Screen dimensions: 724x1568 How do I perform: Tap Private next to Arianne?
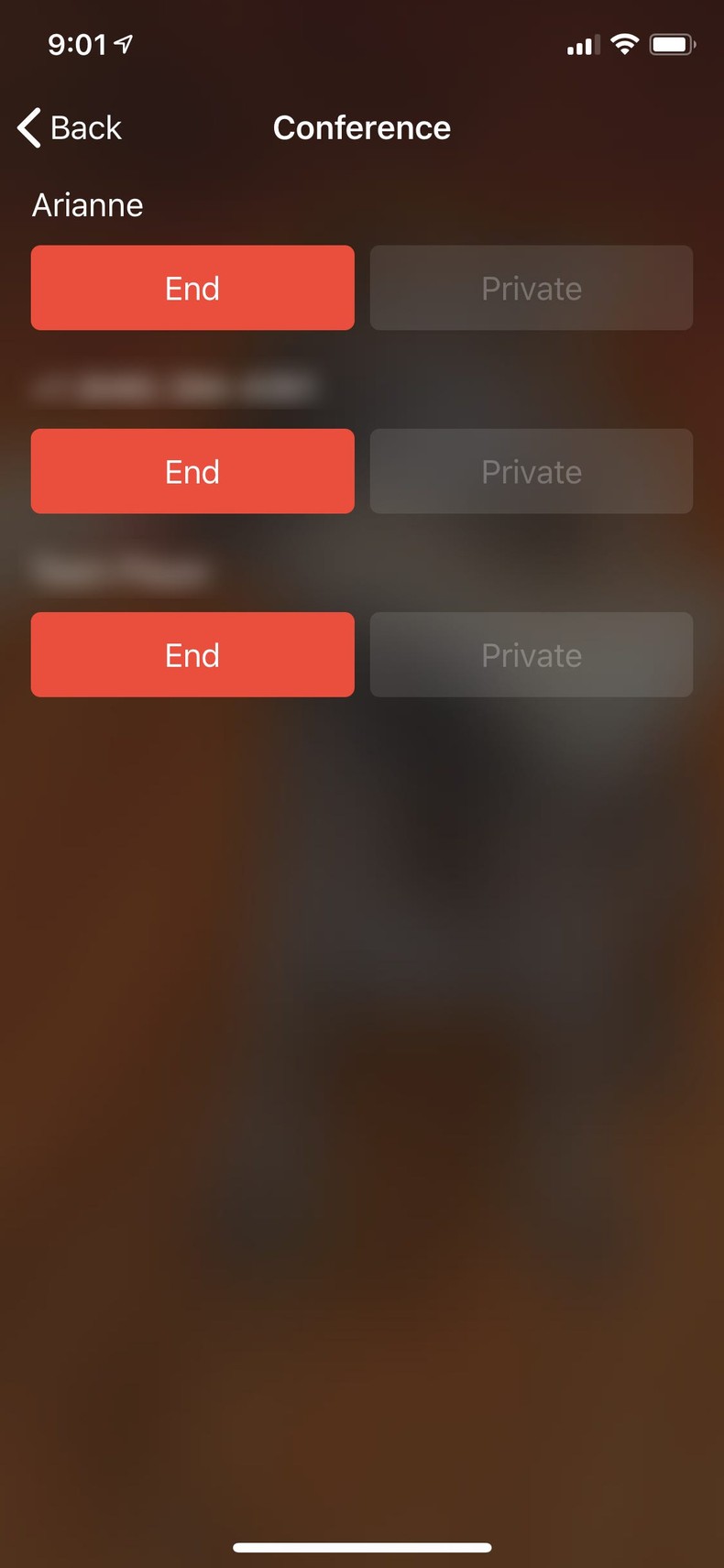click(x=531, y=288)
